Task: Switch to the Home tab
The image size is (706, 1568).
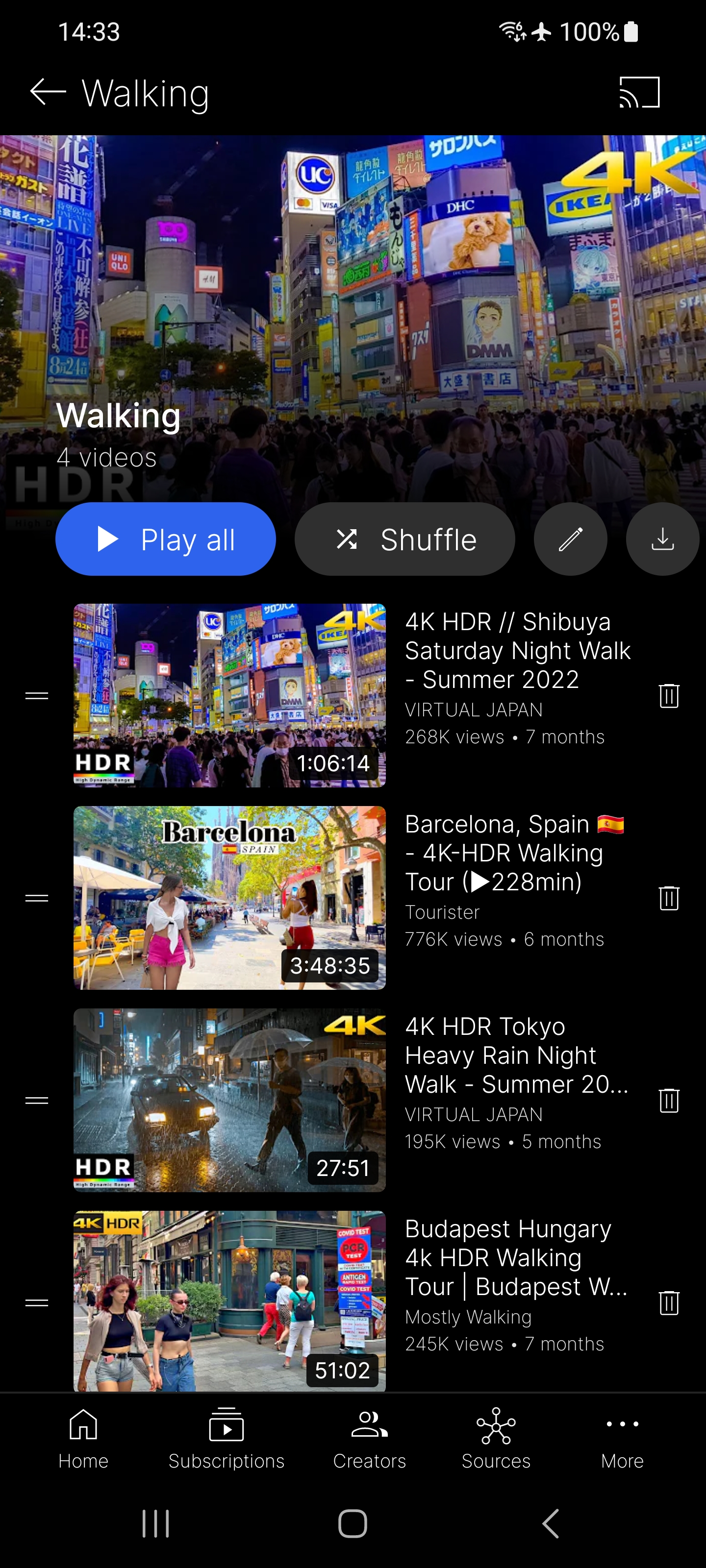Action: 83,1439
